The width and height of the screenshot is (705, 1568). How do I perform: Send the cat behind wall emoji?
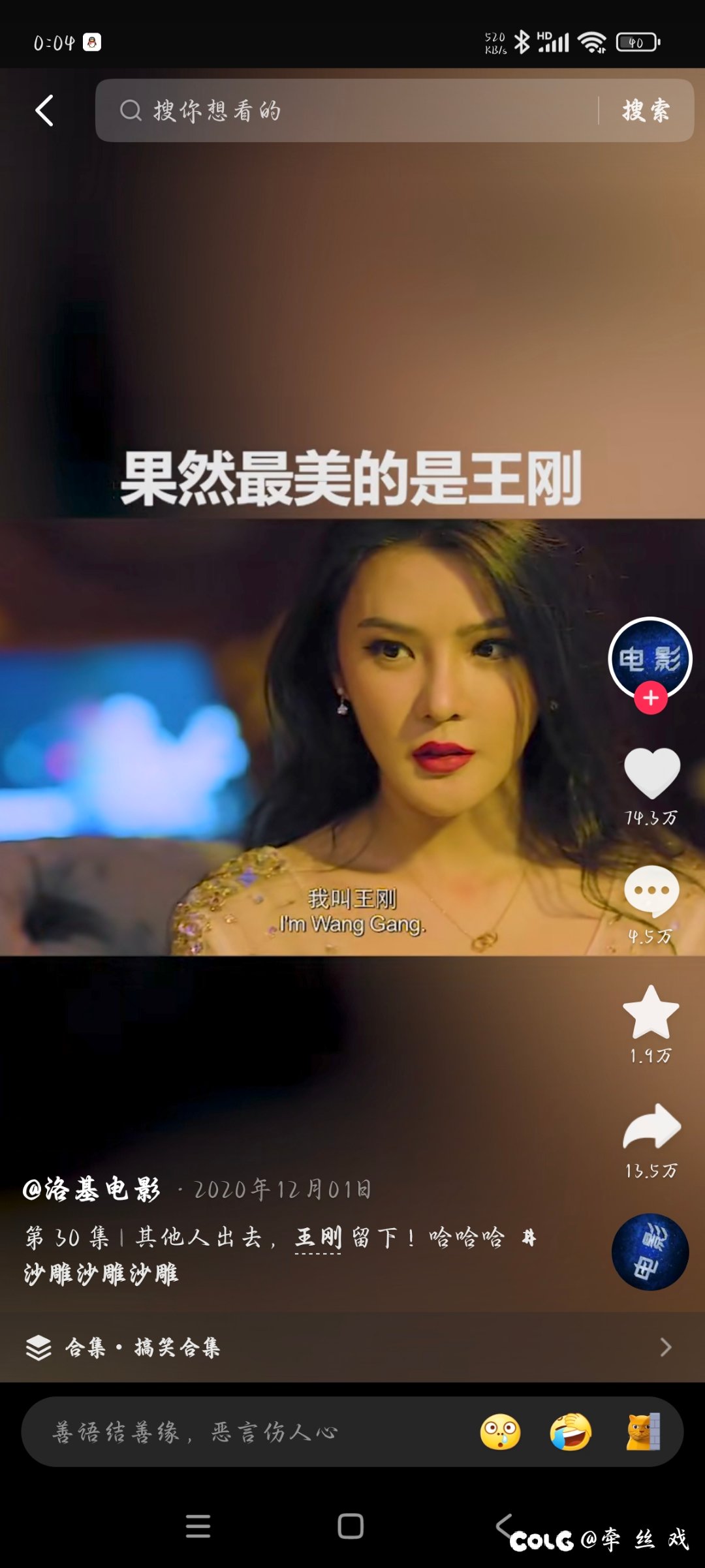click(x=643, y=1432)
